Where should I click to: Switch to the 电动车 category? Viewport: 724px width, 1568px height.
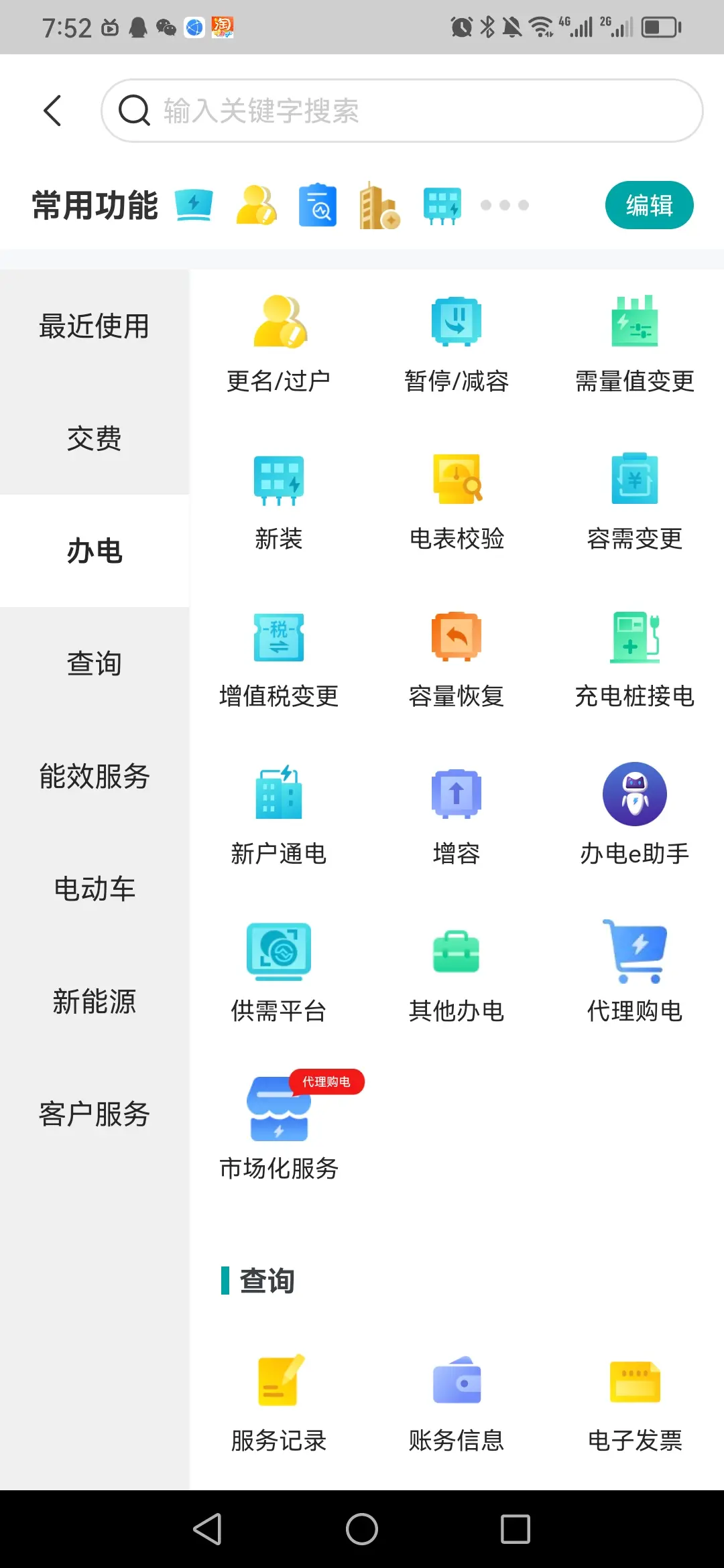click(95, 889)
